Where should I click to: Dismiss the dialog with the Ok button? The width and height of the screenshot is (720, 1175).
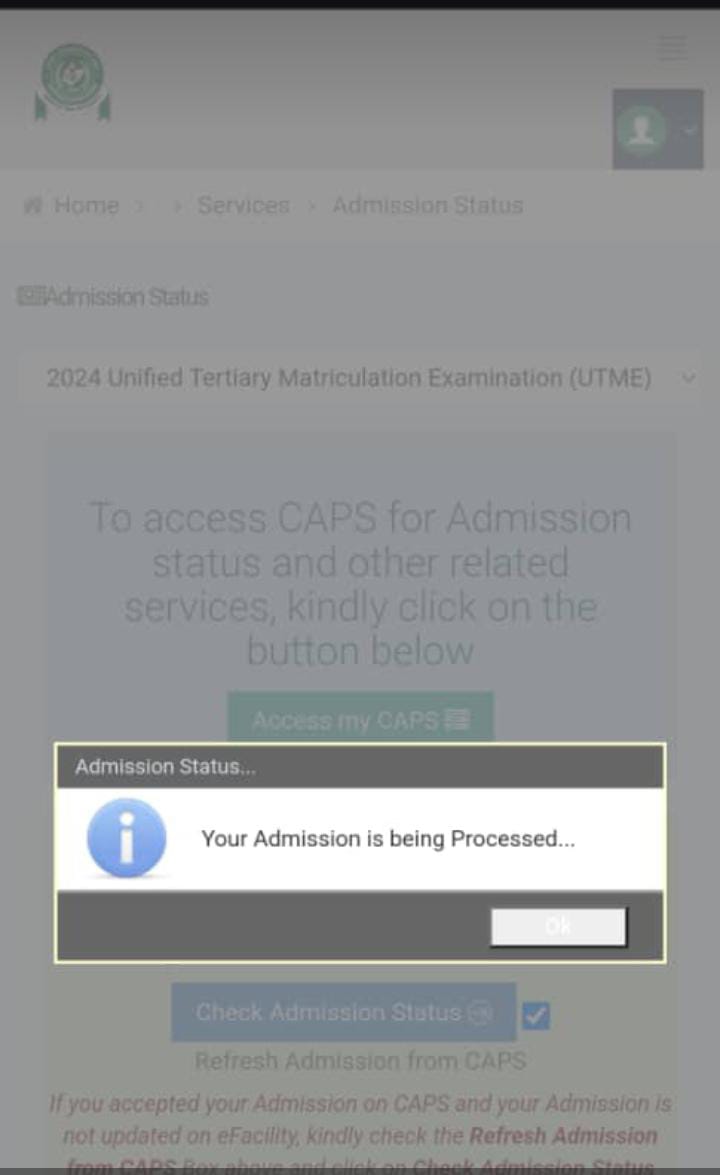[x=558, y=927]
